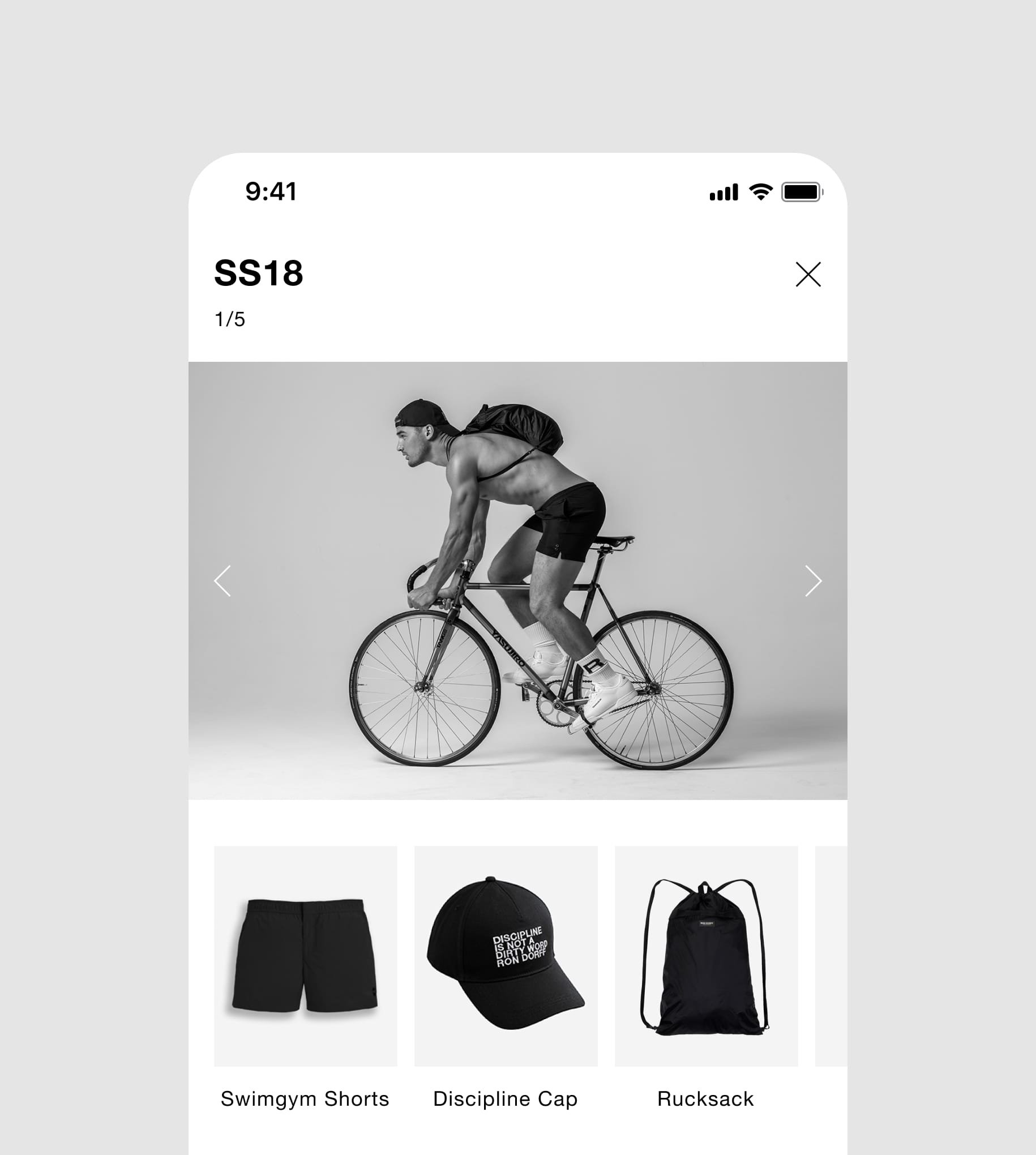View the Discipline Cap product

click(506, 956)
